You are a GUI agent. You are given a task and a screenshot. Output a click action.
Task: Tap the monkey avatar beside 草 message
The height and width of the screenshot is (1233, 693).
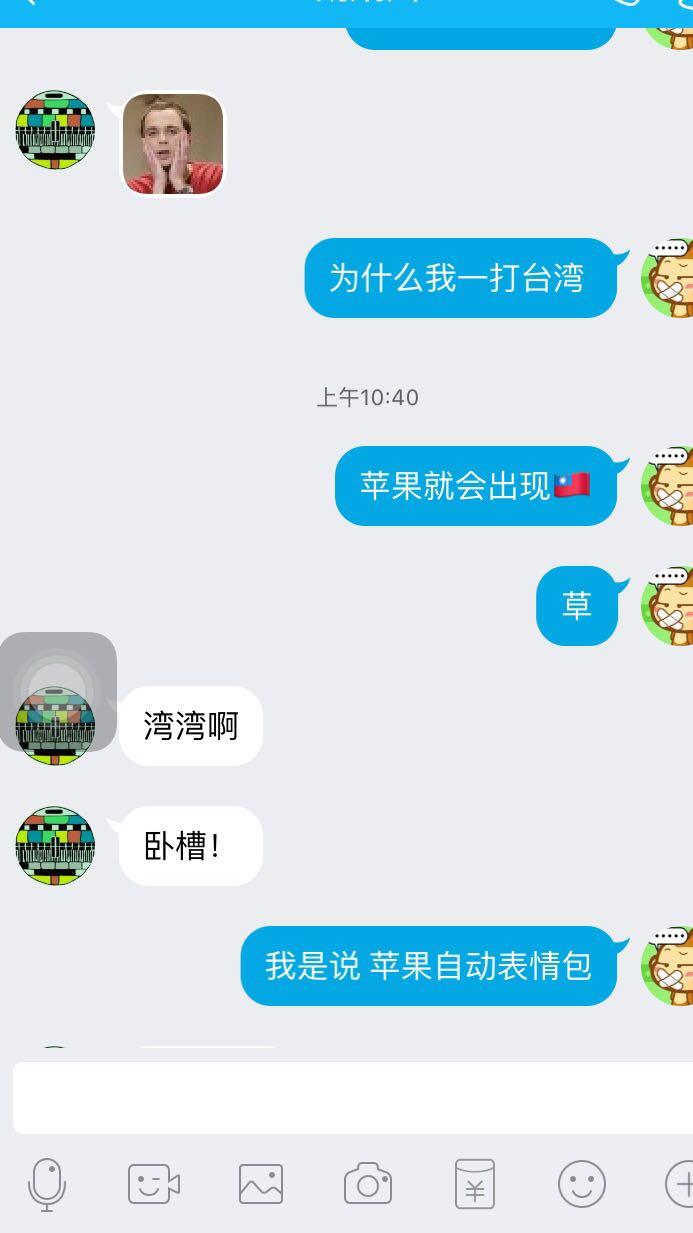tap(668, 606)
